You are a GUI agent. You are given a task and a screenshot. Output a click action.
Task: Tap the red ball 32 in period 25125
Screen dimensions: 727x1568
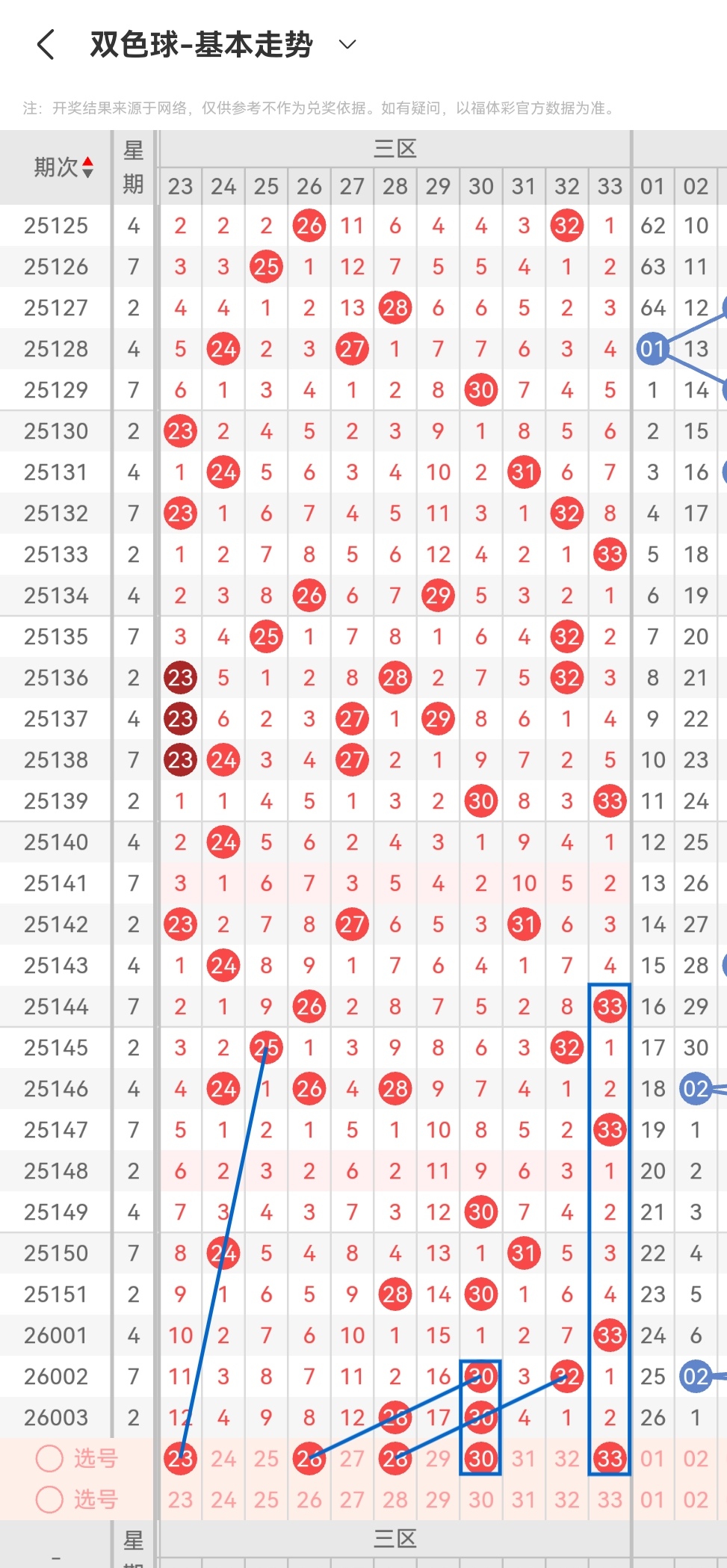pyautogui.click(x=566, y=225)
